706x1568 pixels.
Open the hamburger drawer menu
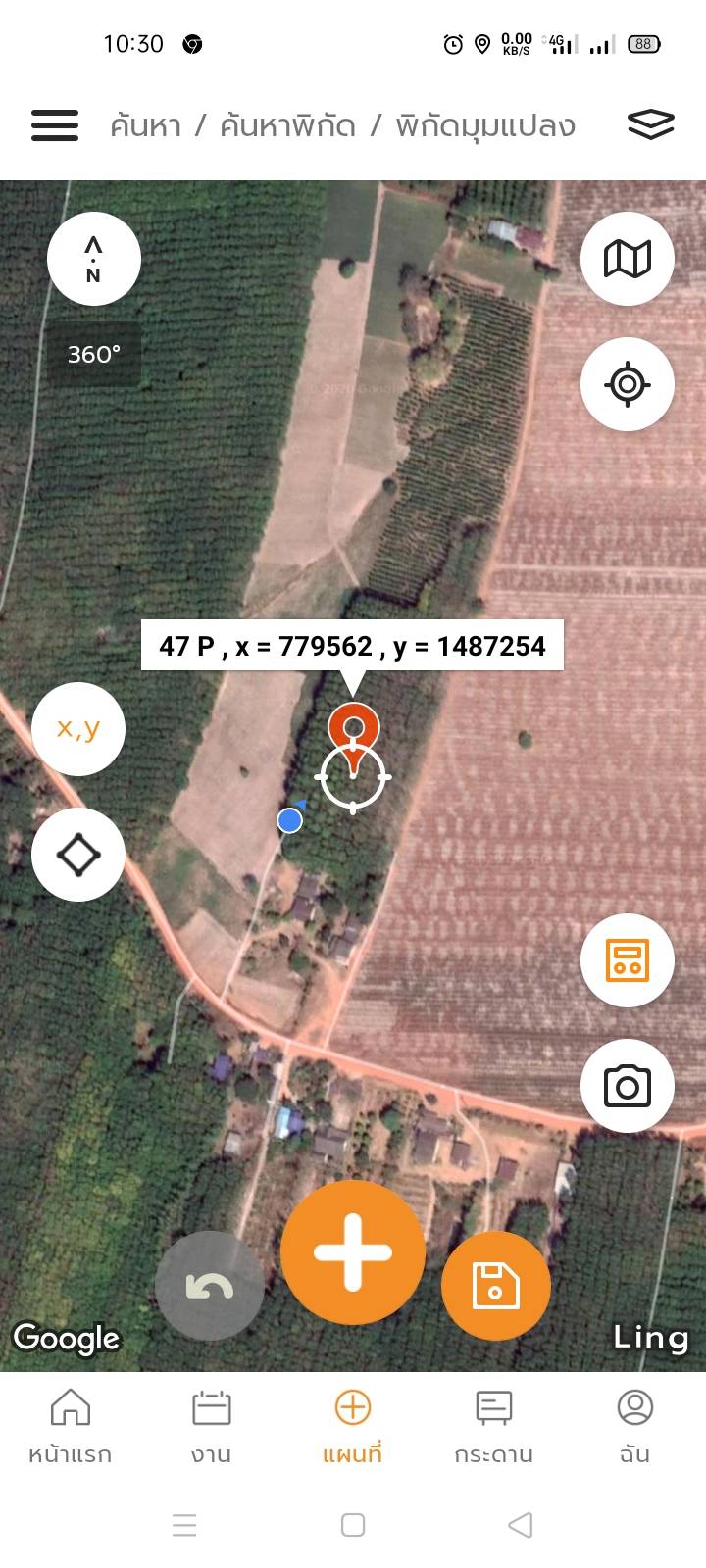pyautogui.click(x=55, y=125)
